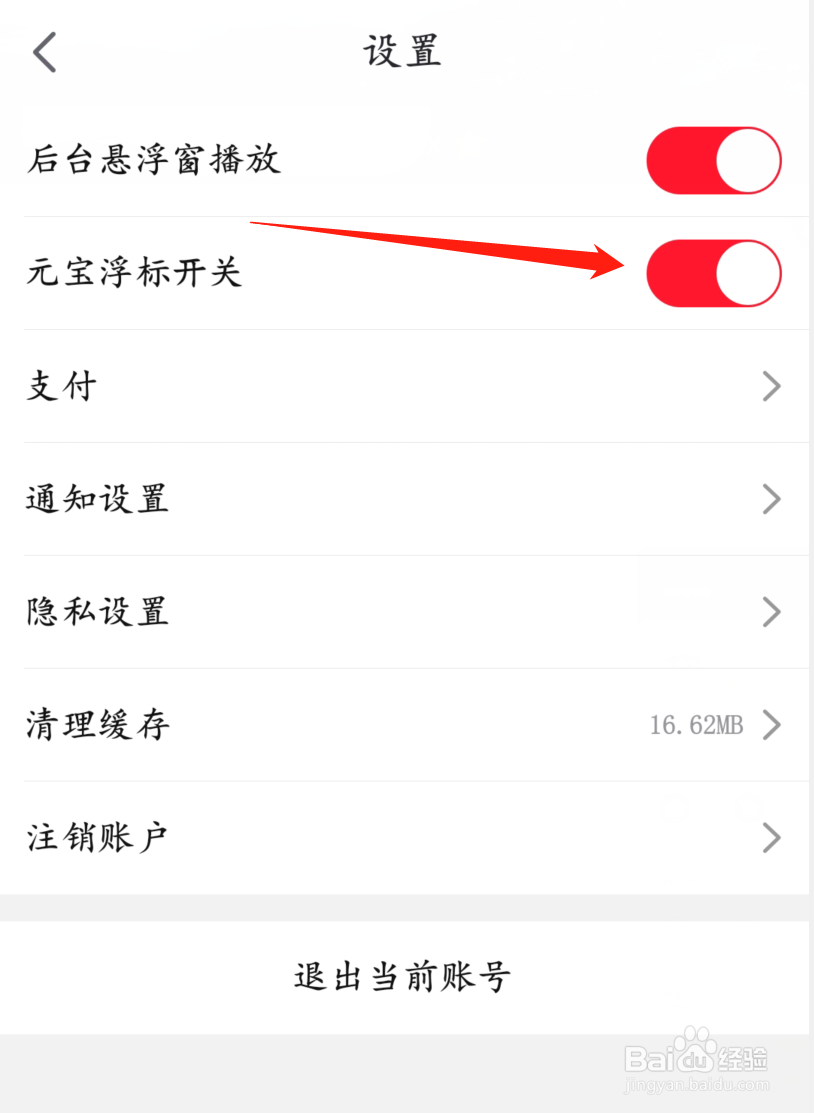
Task: Select the 清理缓存 menu entry
Action: point(97,725)
